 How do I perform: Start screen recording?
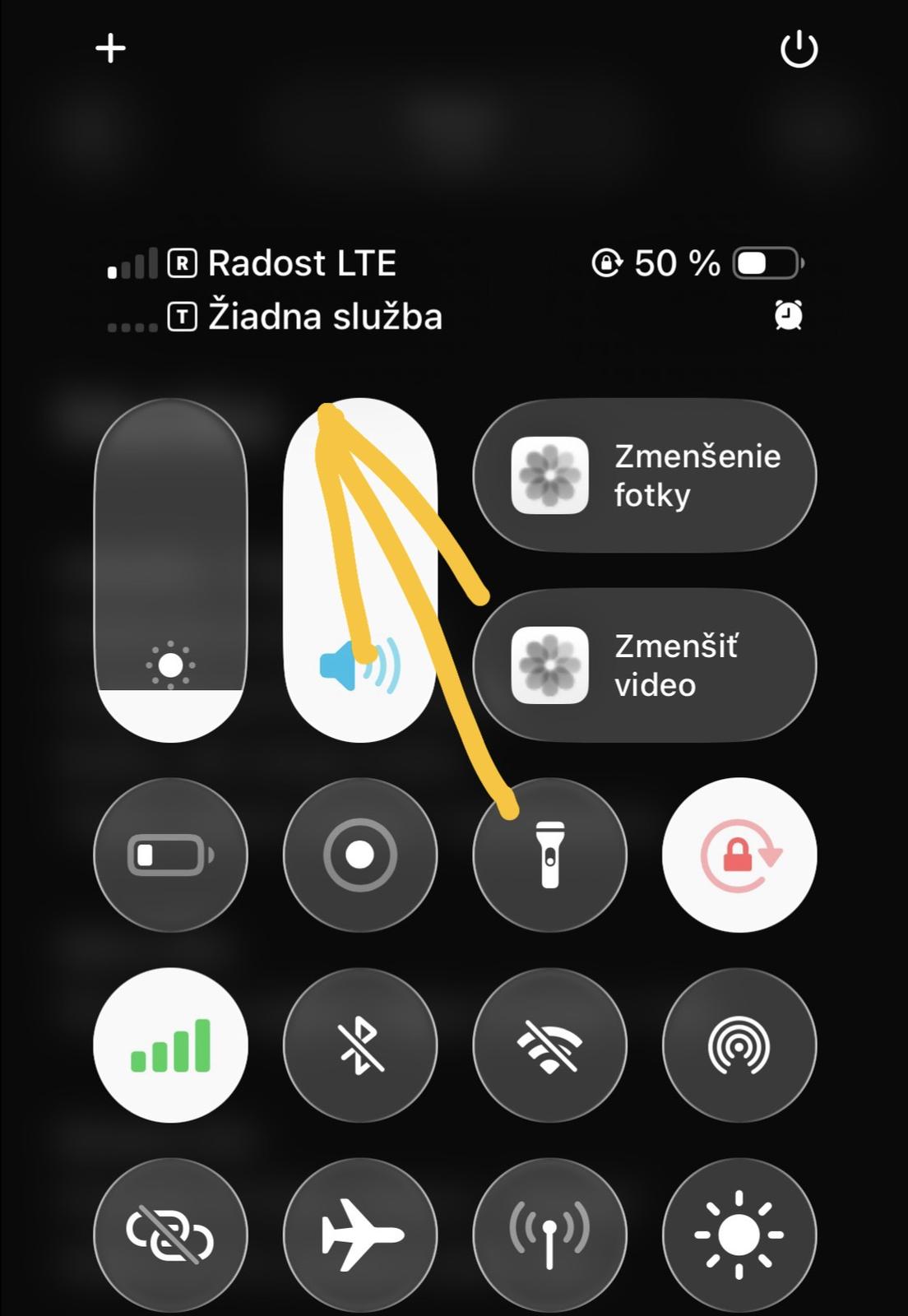[360, 855]
